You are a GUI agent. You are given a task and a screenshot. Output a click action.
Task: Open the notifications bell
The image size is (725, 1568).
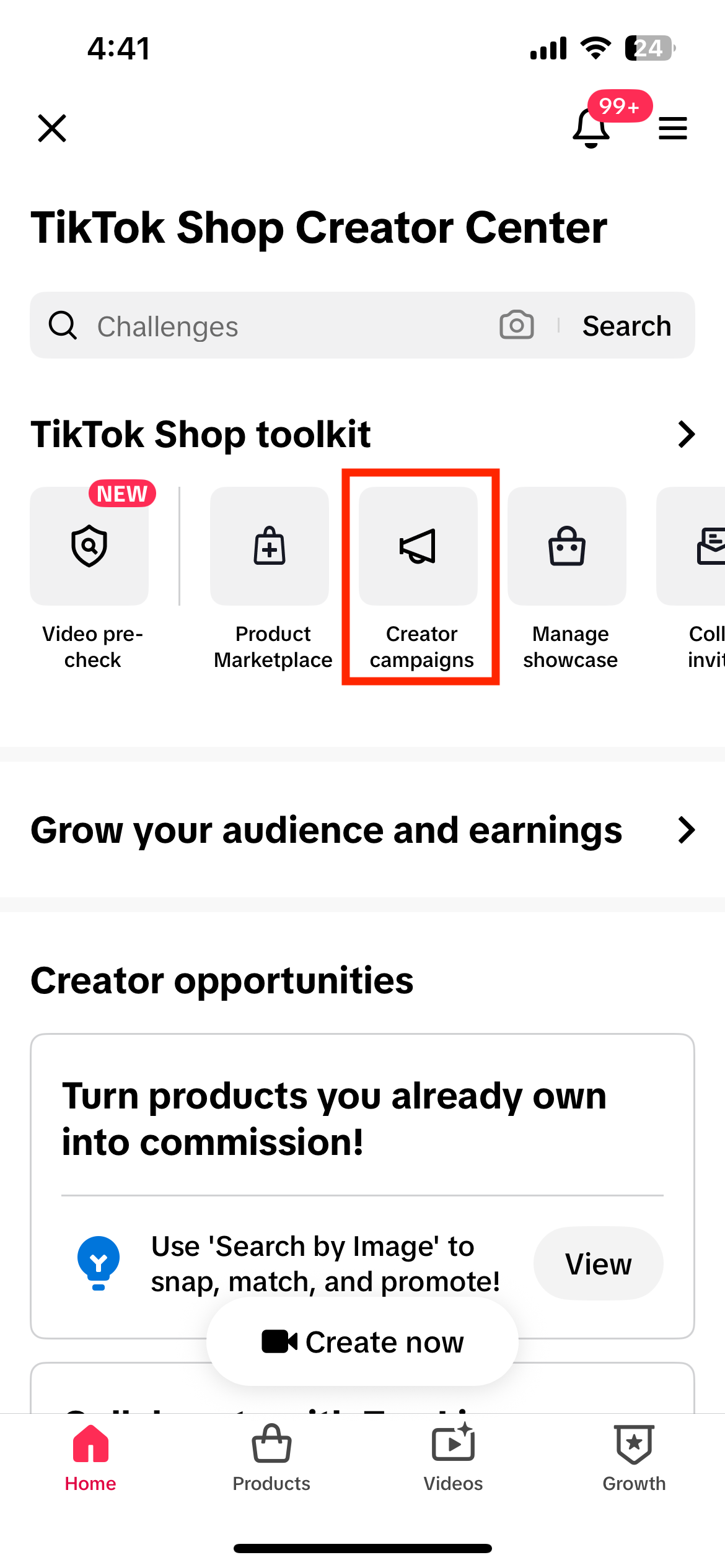(591, 128)
